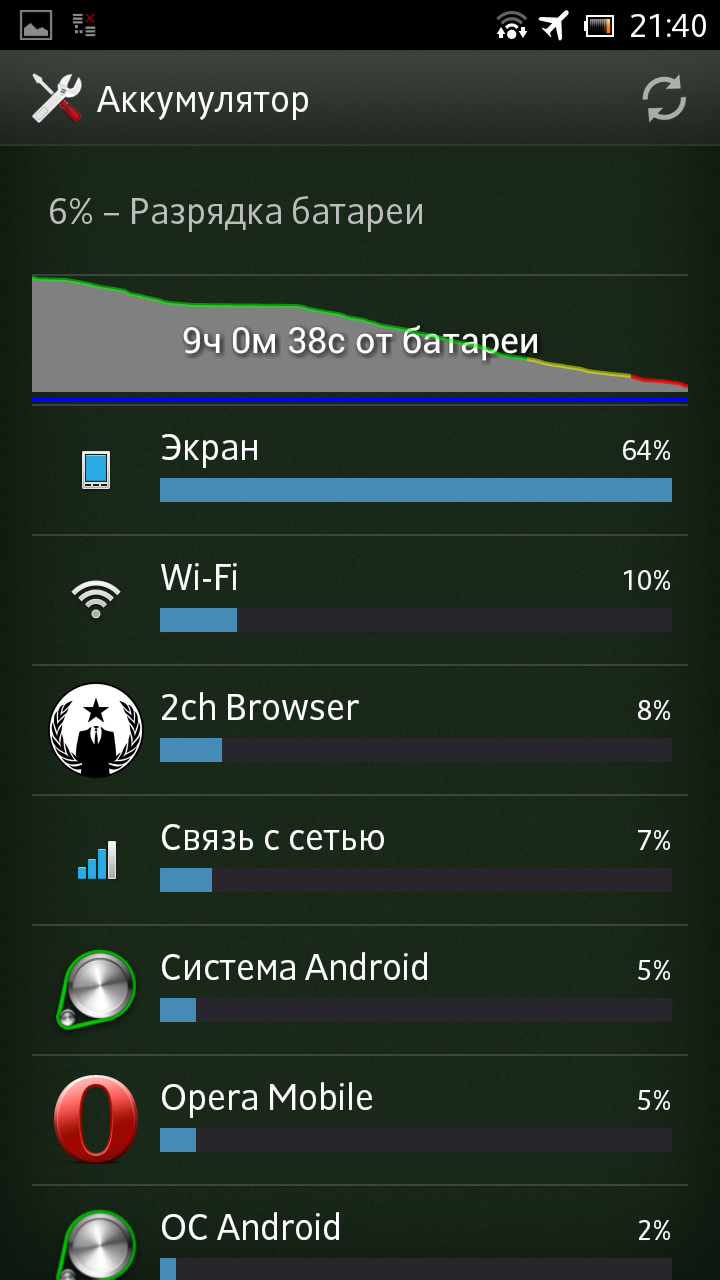Open the ОС Android entry

360,1233
